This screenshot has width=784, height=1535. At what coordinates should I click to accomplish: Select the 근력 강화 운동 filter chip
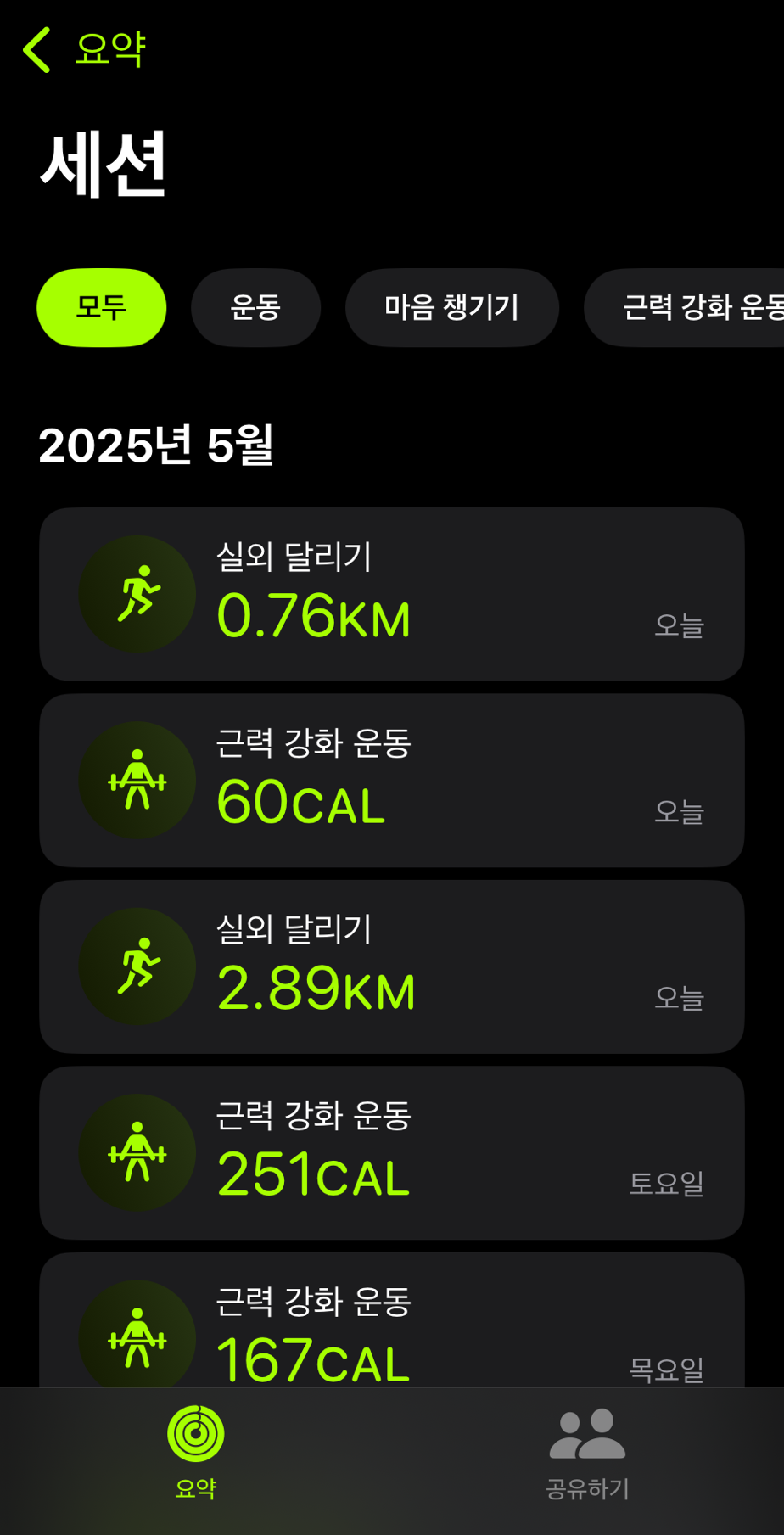click(684, 307)
